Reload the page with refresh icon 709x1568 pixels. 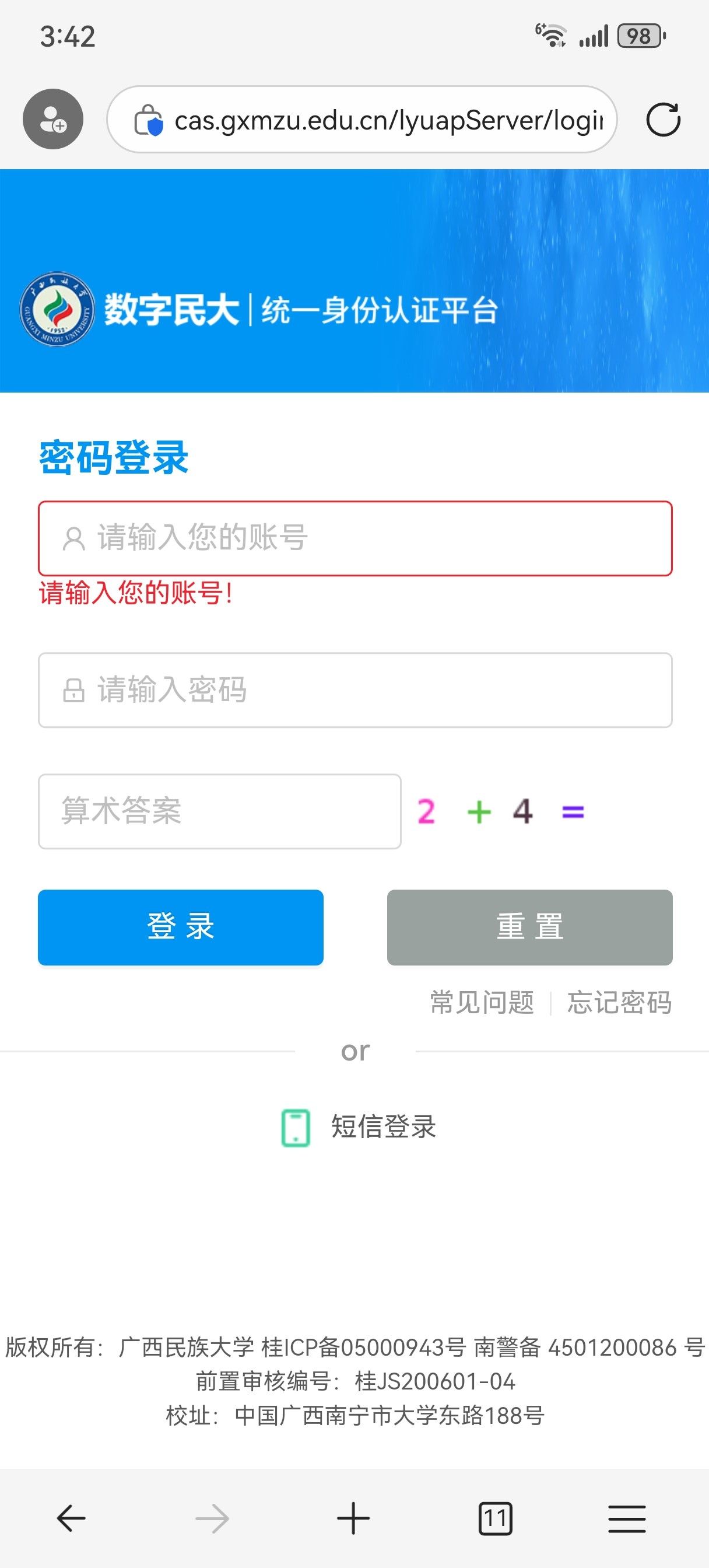tap(663, 120)
